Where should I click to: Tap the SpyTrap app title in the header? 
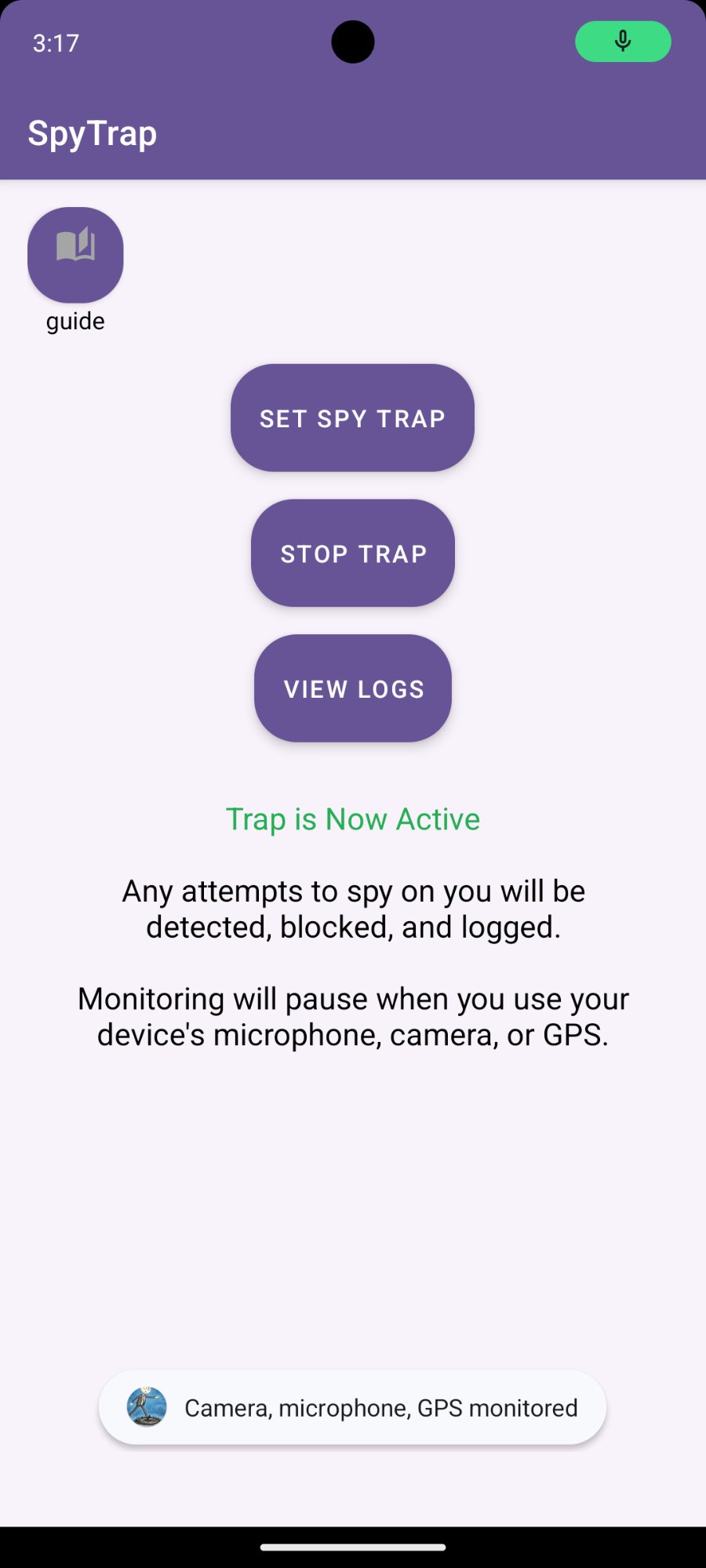tap(92, 132)
